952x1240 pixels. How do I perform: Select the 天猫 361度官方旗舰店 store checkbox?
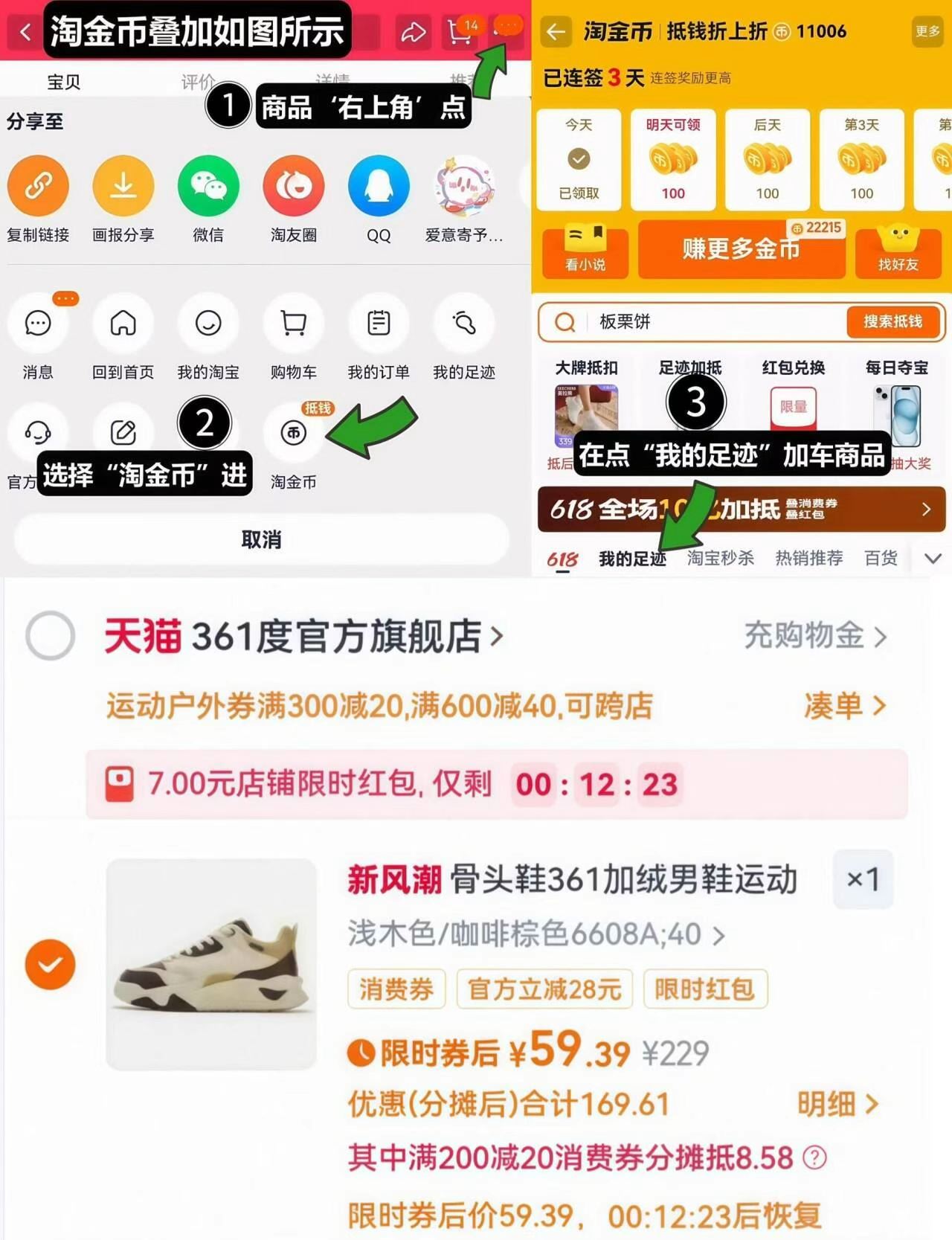tap(50, 636)
